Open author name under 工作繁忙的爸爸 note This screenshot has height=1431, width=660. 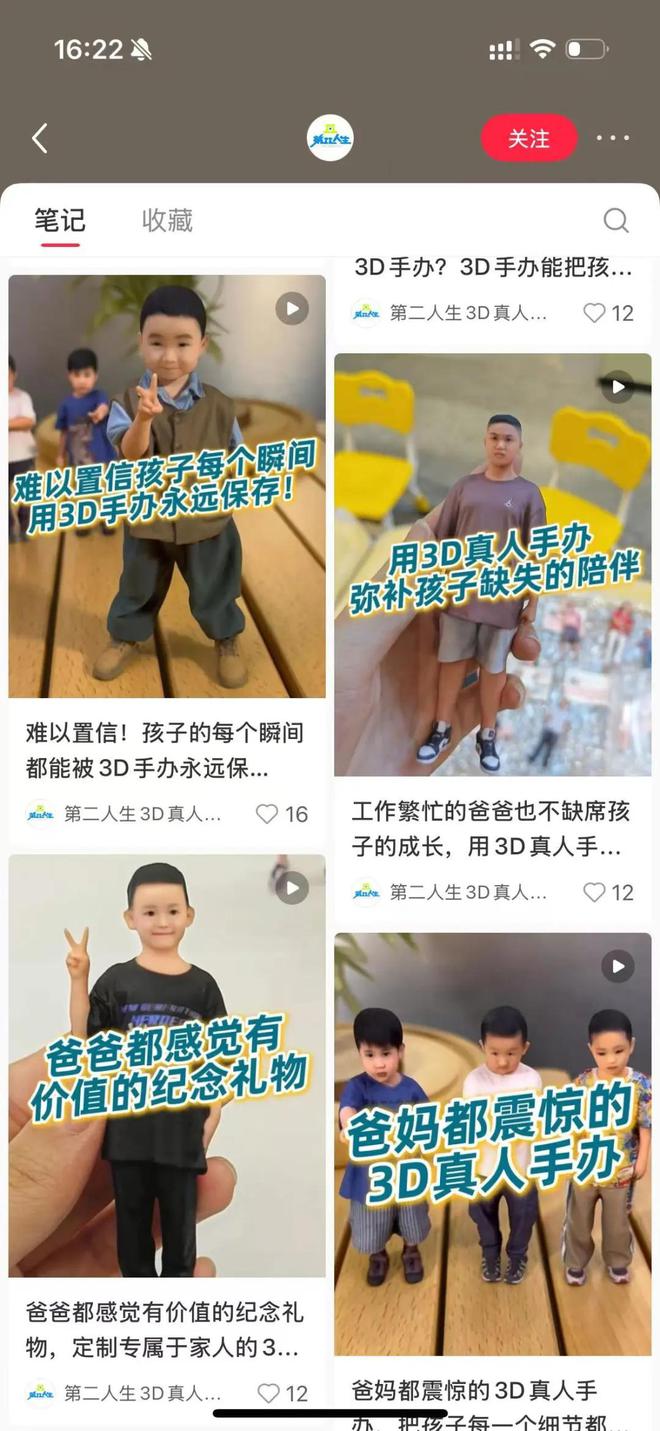468,892
